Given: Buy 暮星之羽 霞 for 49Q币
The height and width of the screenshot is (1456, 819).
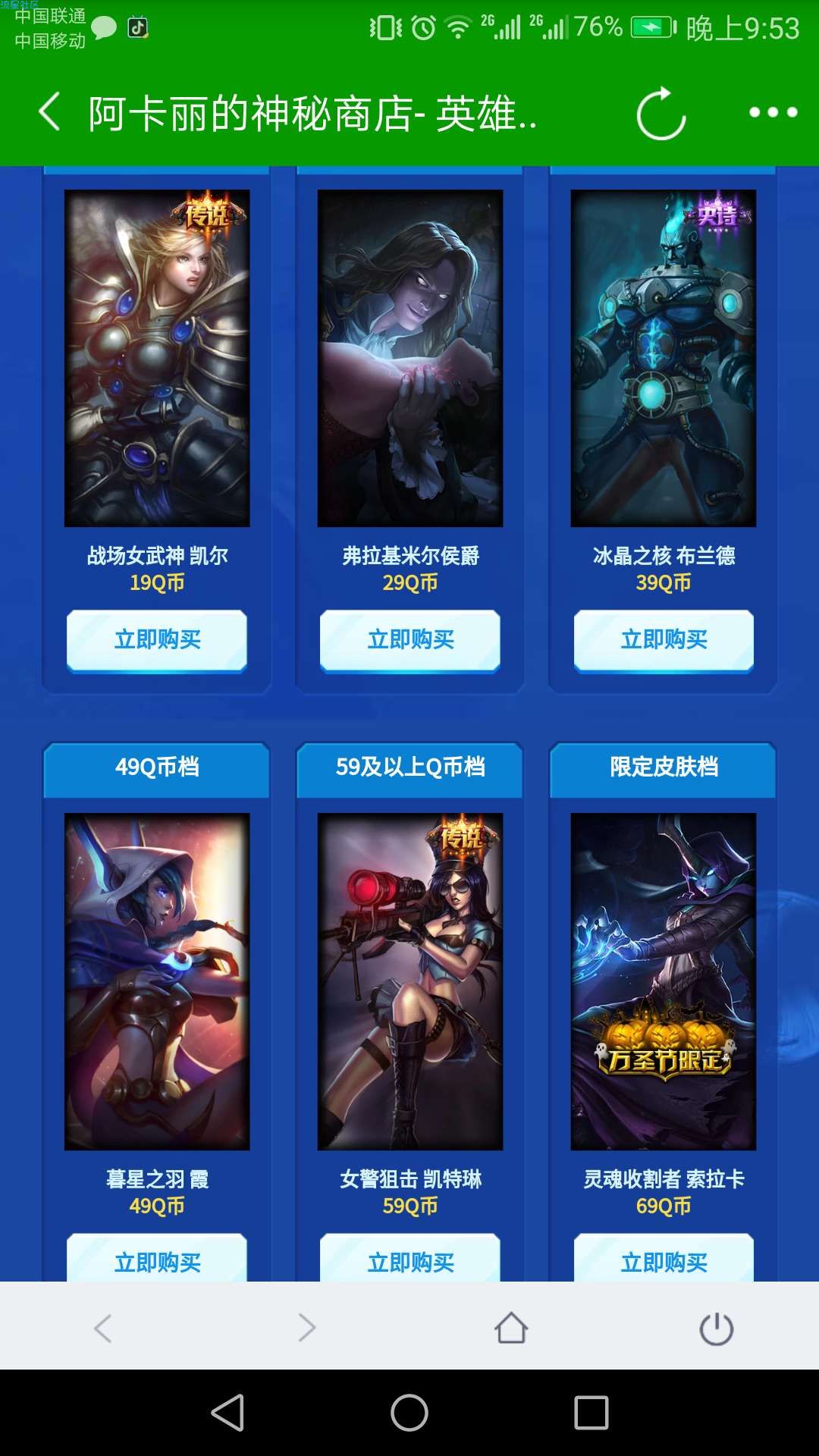Looking at the screenshot, I should click(x=157, y=1260).
